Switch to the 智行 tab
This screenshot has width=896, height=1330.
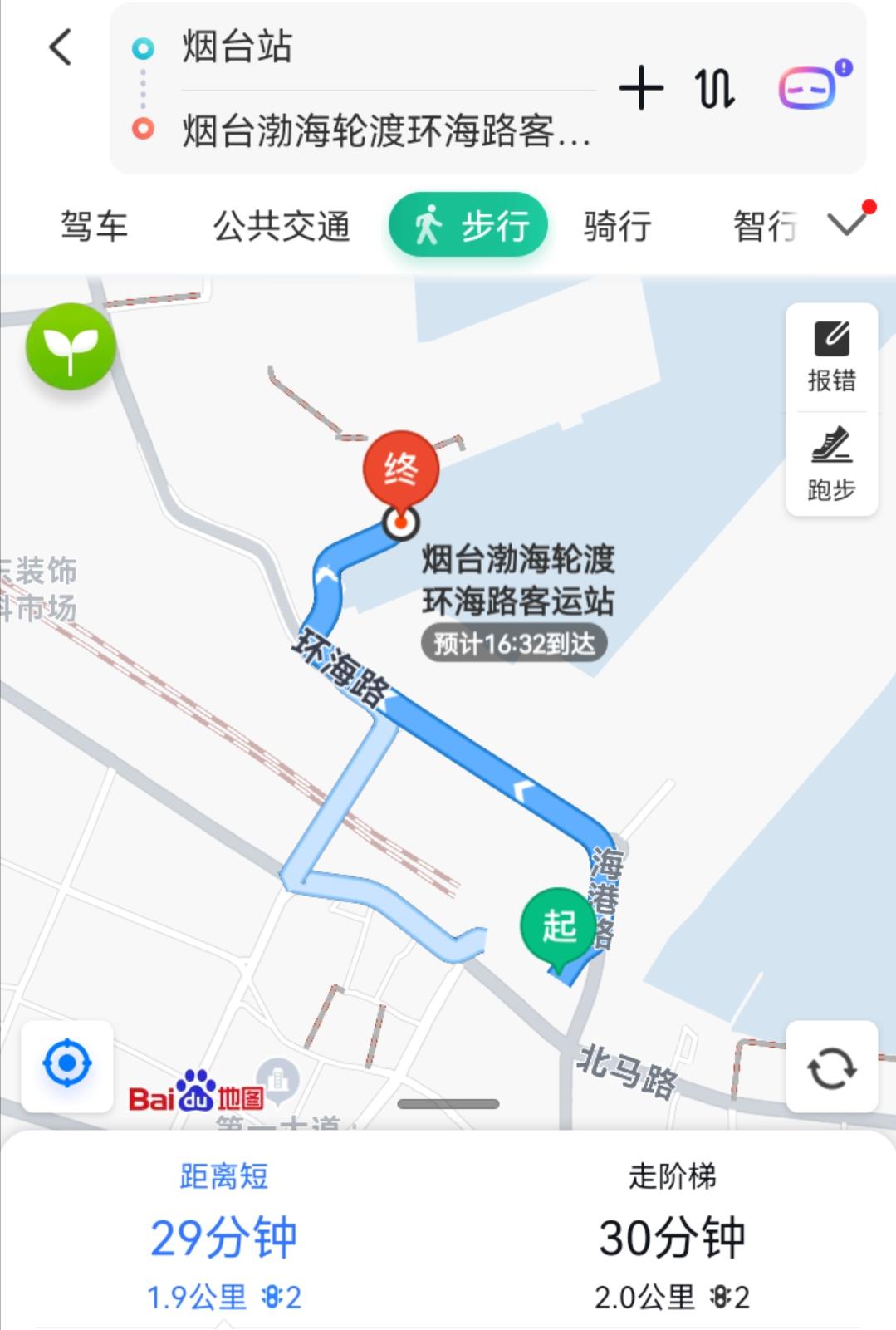point(764,226)
